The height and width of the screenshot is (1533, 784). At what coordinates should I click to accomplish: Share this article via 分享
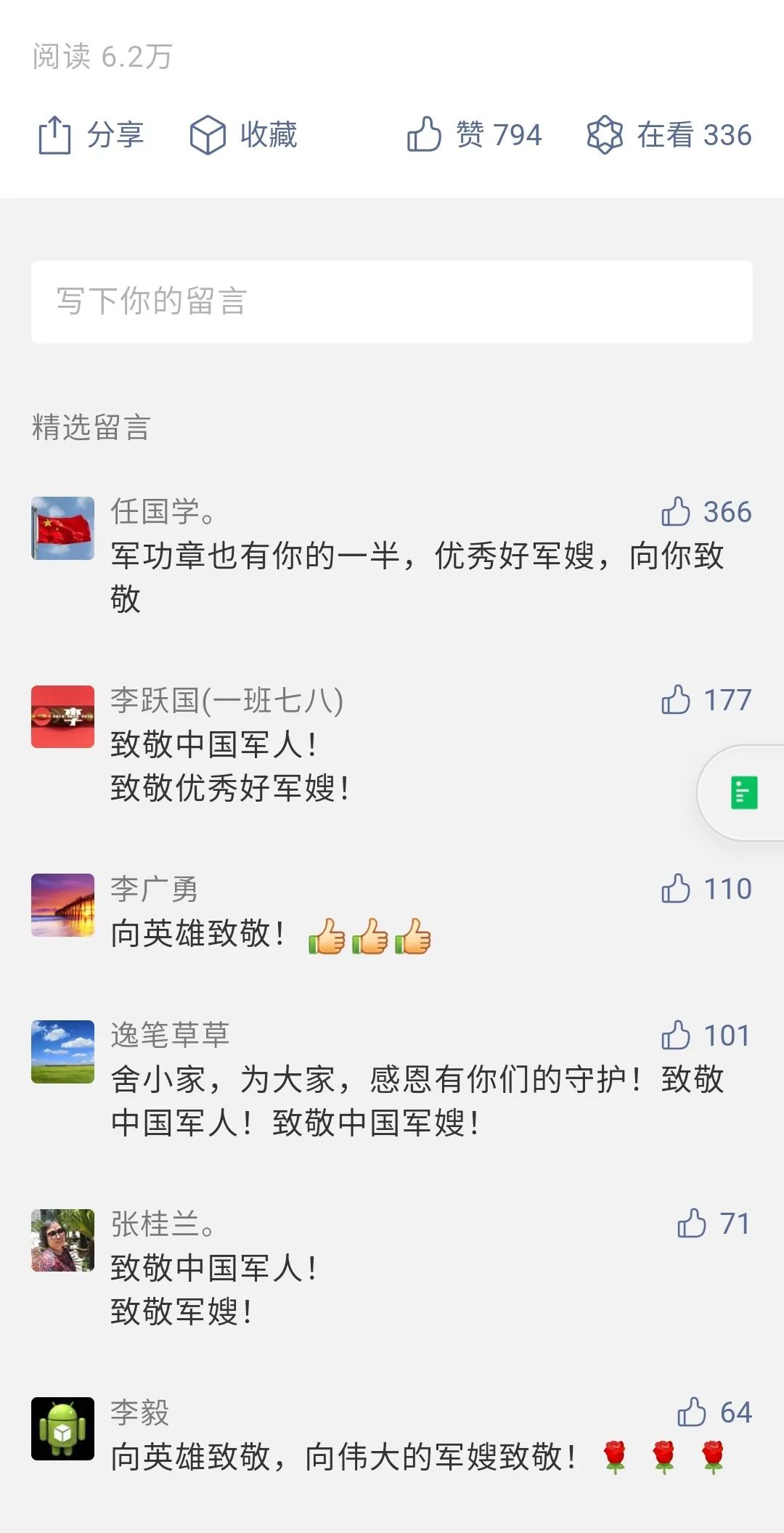click(x=91, y=135)
